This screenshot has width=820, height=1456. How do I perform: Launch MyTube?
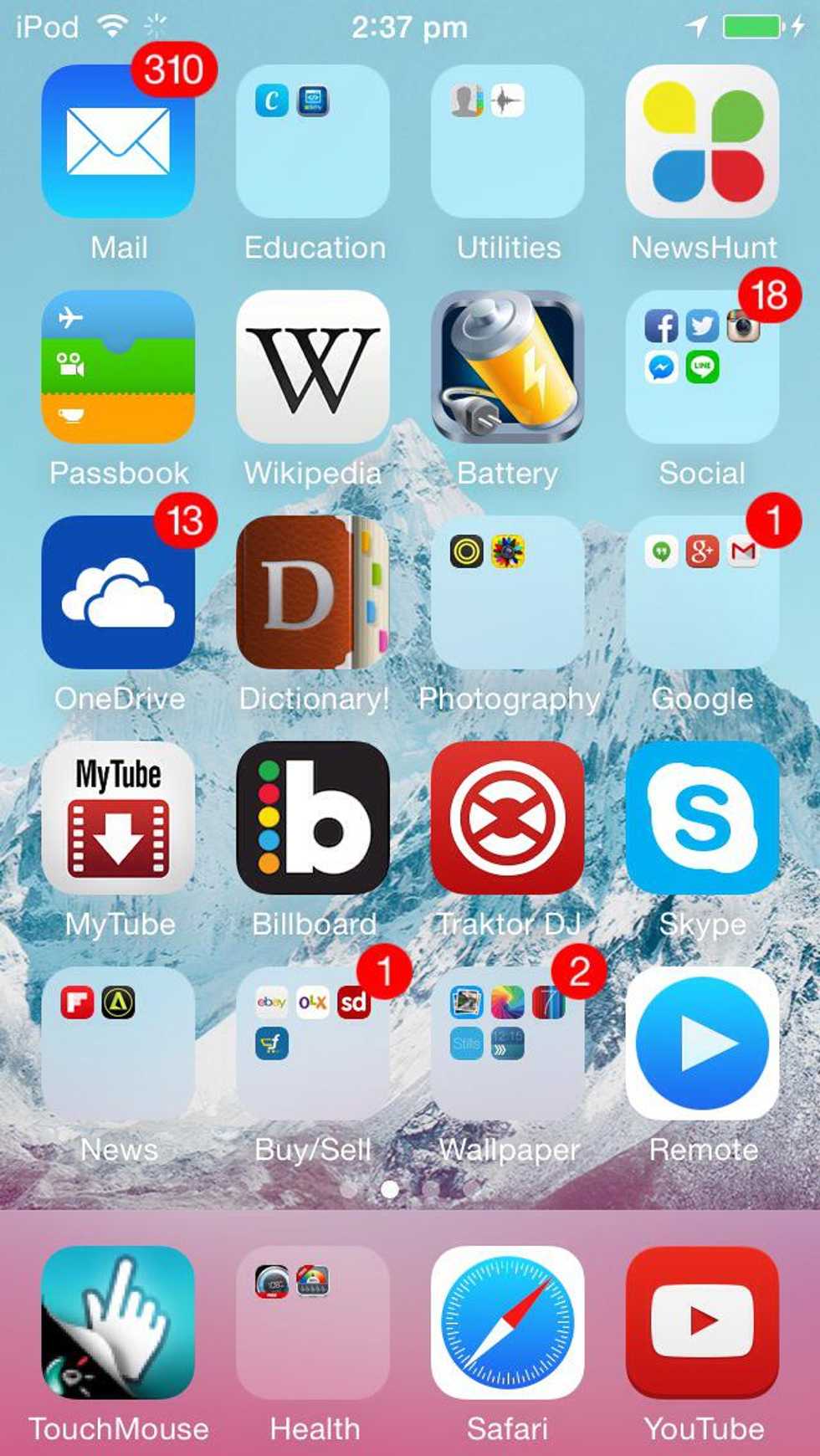pyautogui.click(x=118, y=818)
